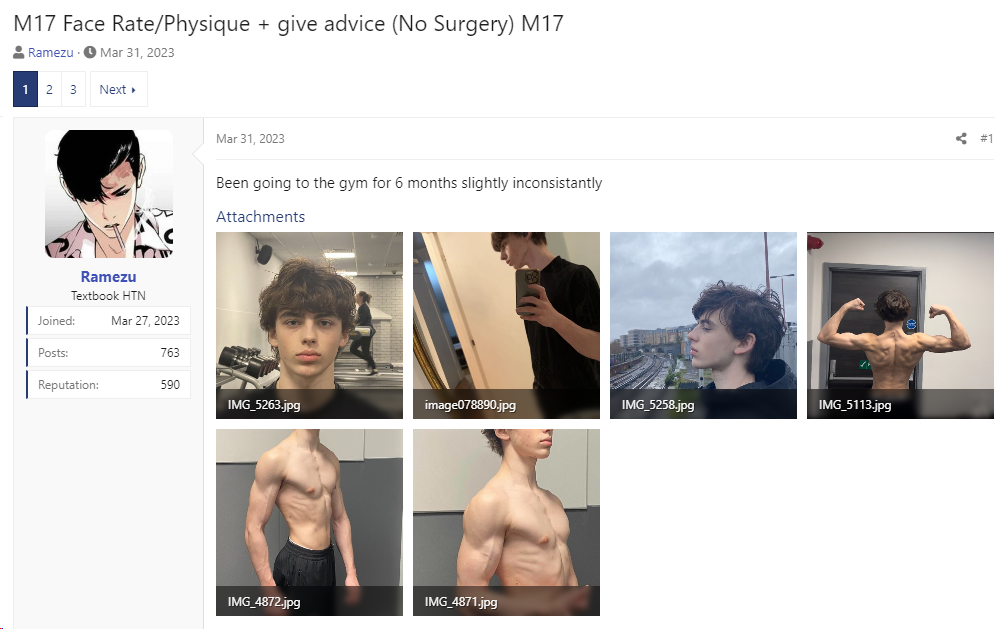
Task: Open the Mar 31, 2023 post date link
Action: pyautogui.click(x=250, y=139)
